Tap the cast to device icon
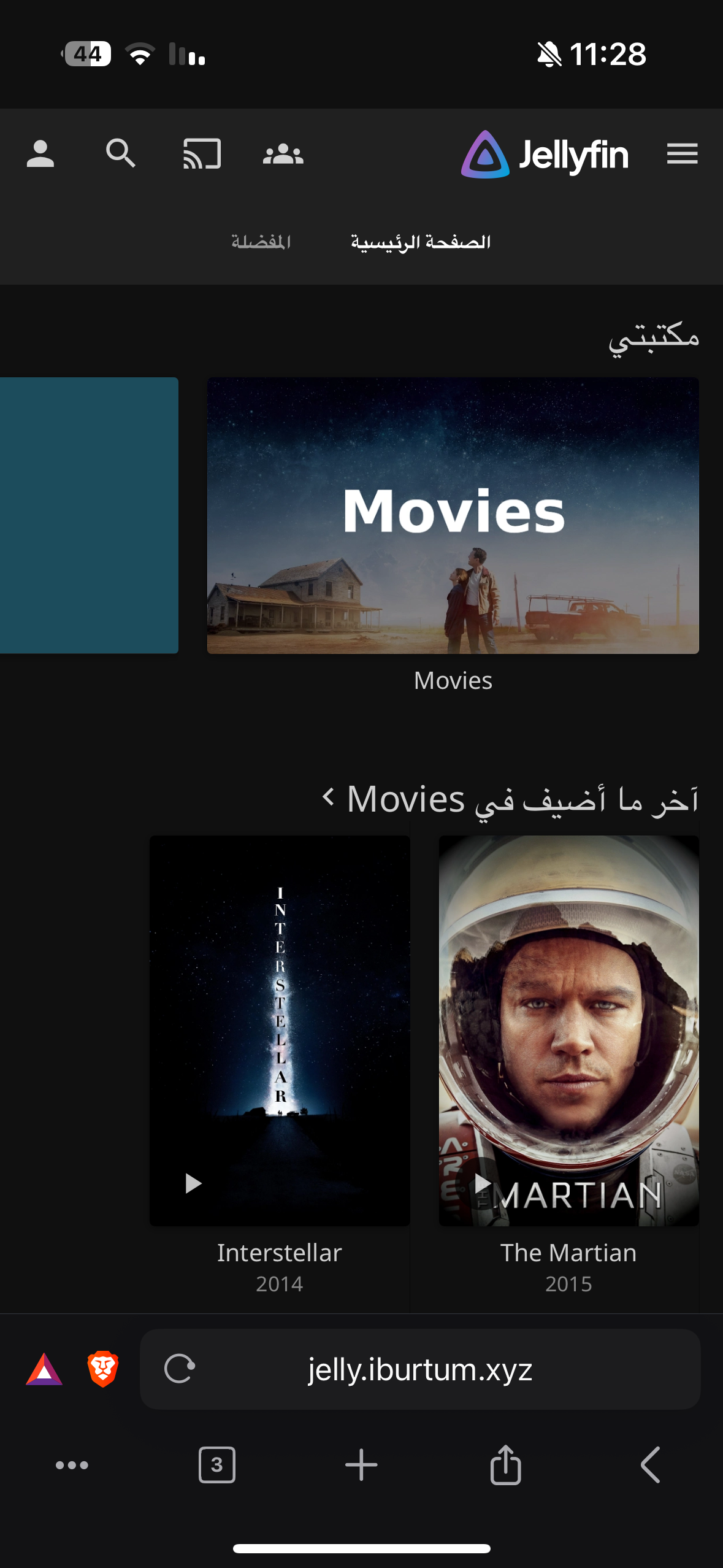This screenshot has width=723, height=1568. click(202, 154)
